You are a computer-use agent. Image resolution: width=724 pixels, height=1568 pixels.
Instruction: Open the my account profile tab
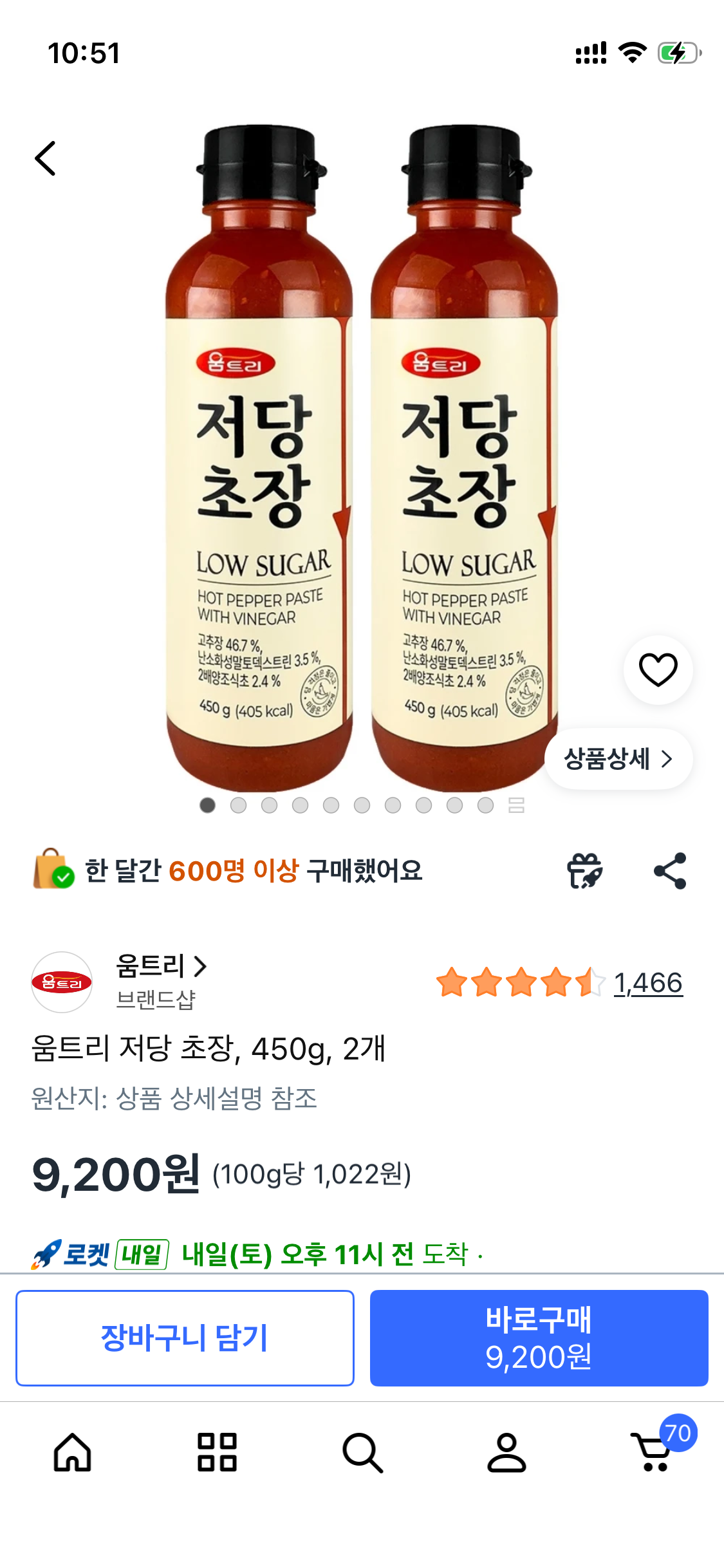pyautogui.click(x=506, y=1452)
